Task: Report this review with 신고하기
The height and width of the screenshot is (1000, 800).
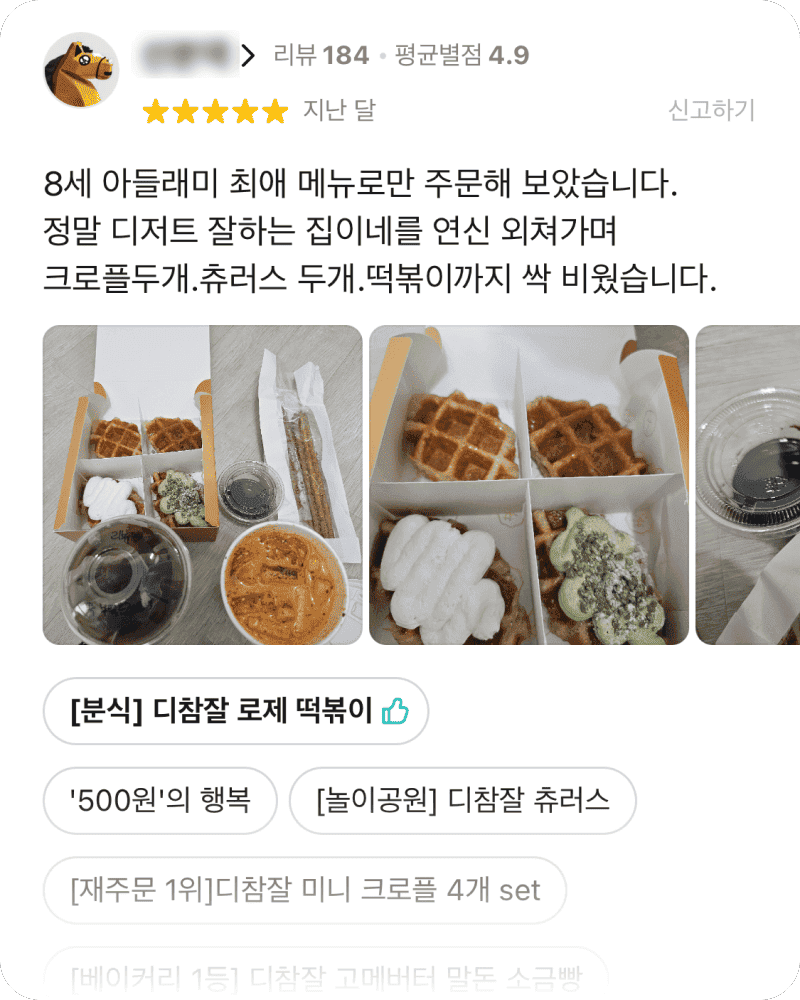Action: tap(710, 110)
